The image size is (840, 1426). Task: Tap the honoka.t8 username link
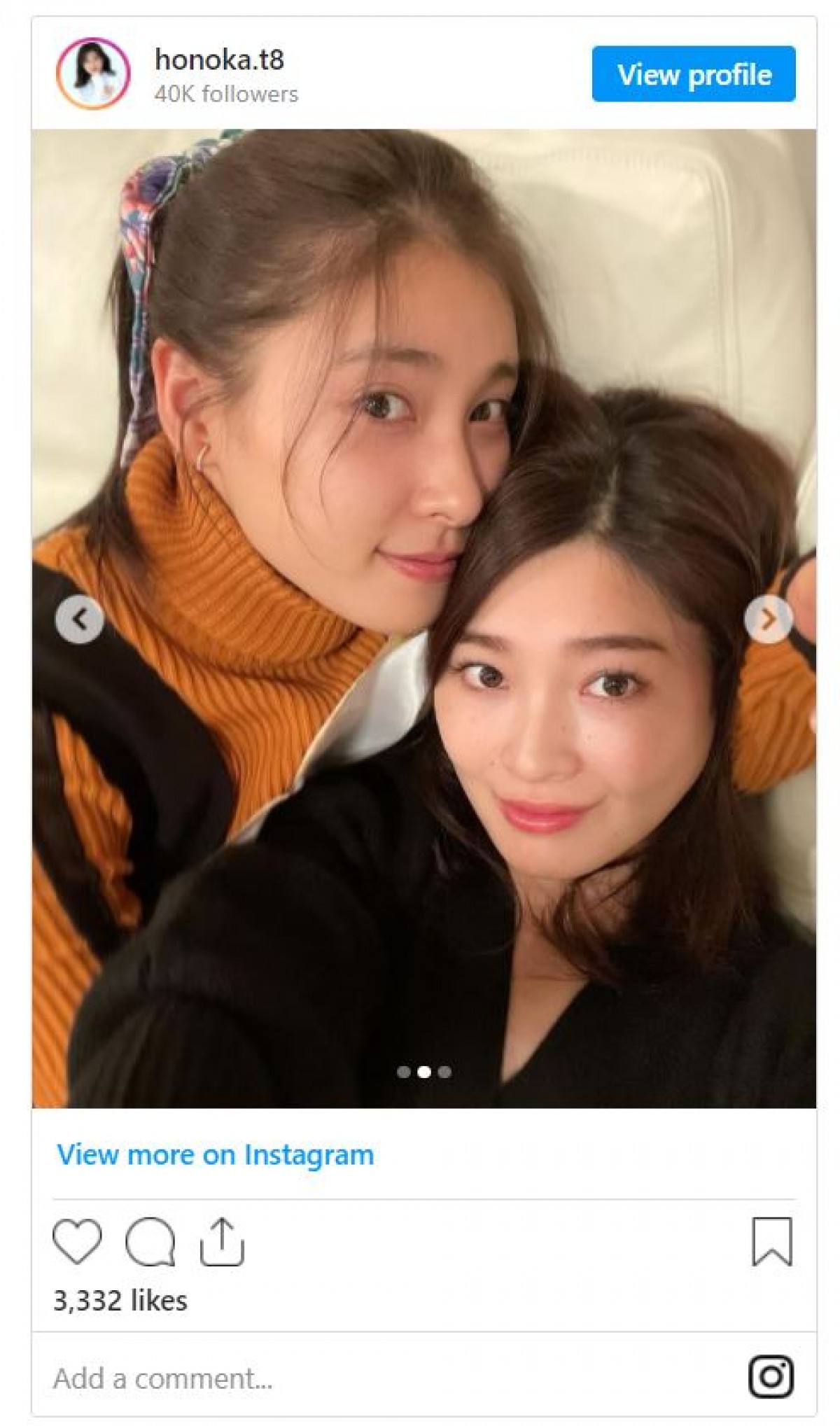(x=219, y=60)
